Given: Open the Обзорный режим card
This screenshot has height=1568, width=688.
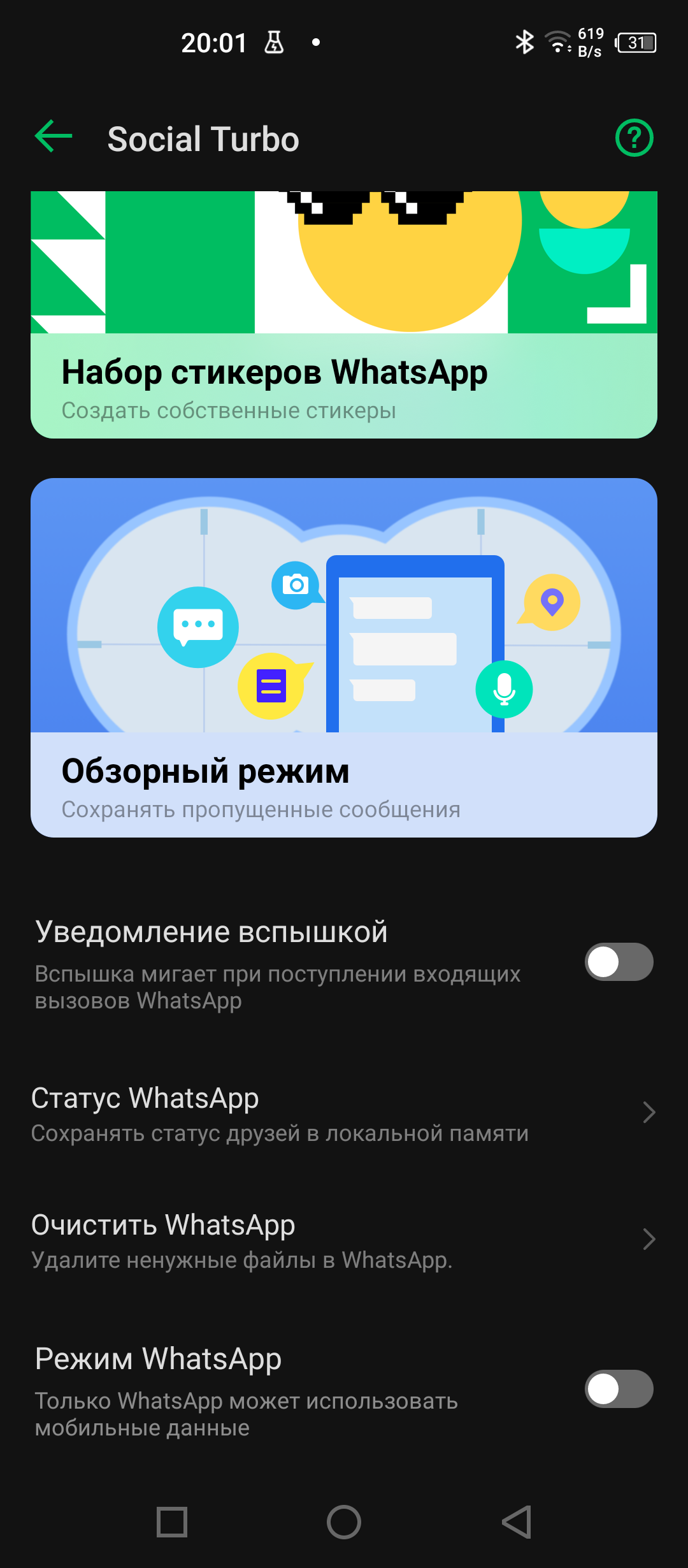Looking at the screenshot, I should (344, 658).
